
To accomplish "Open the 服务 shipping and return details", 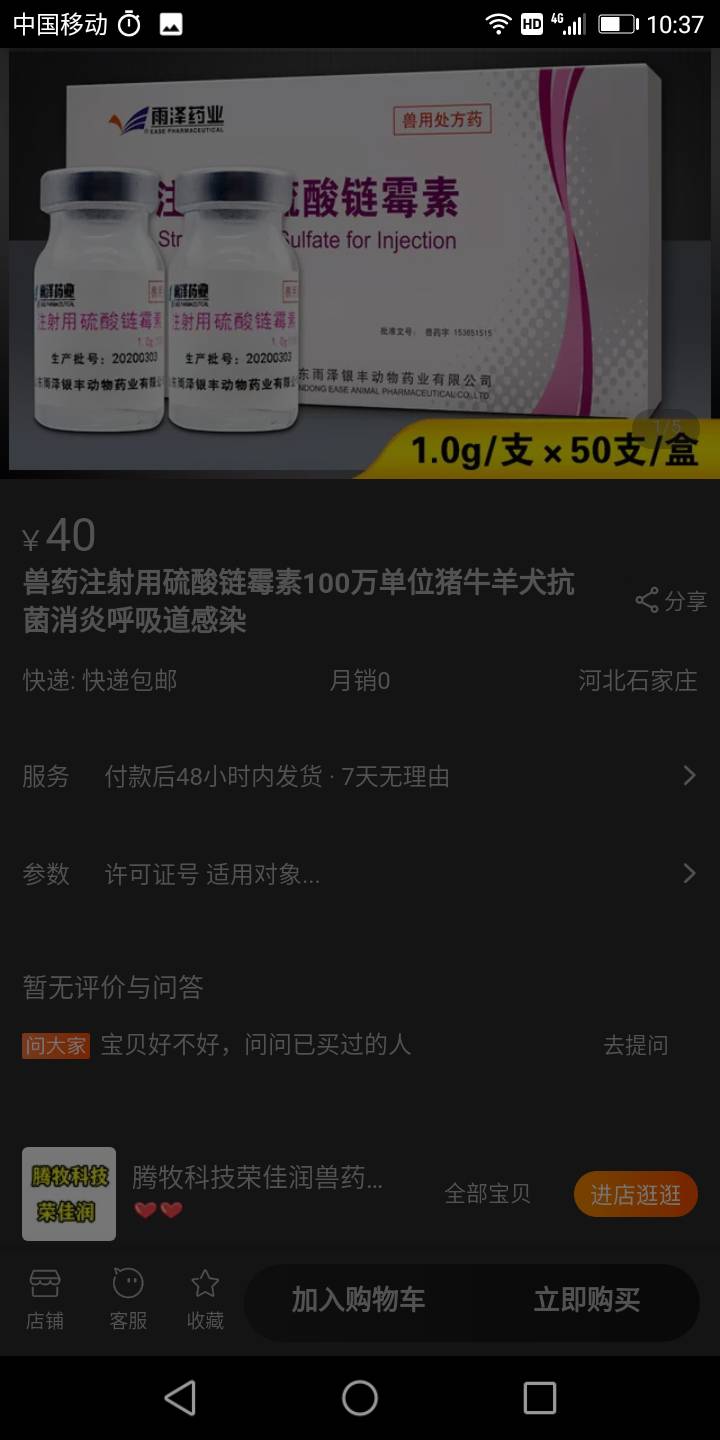I will [360, 776].
